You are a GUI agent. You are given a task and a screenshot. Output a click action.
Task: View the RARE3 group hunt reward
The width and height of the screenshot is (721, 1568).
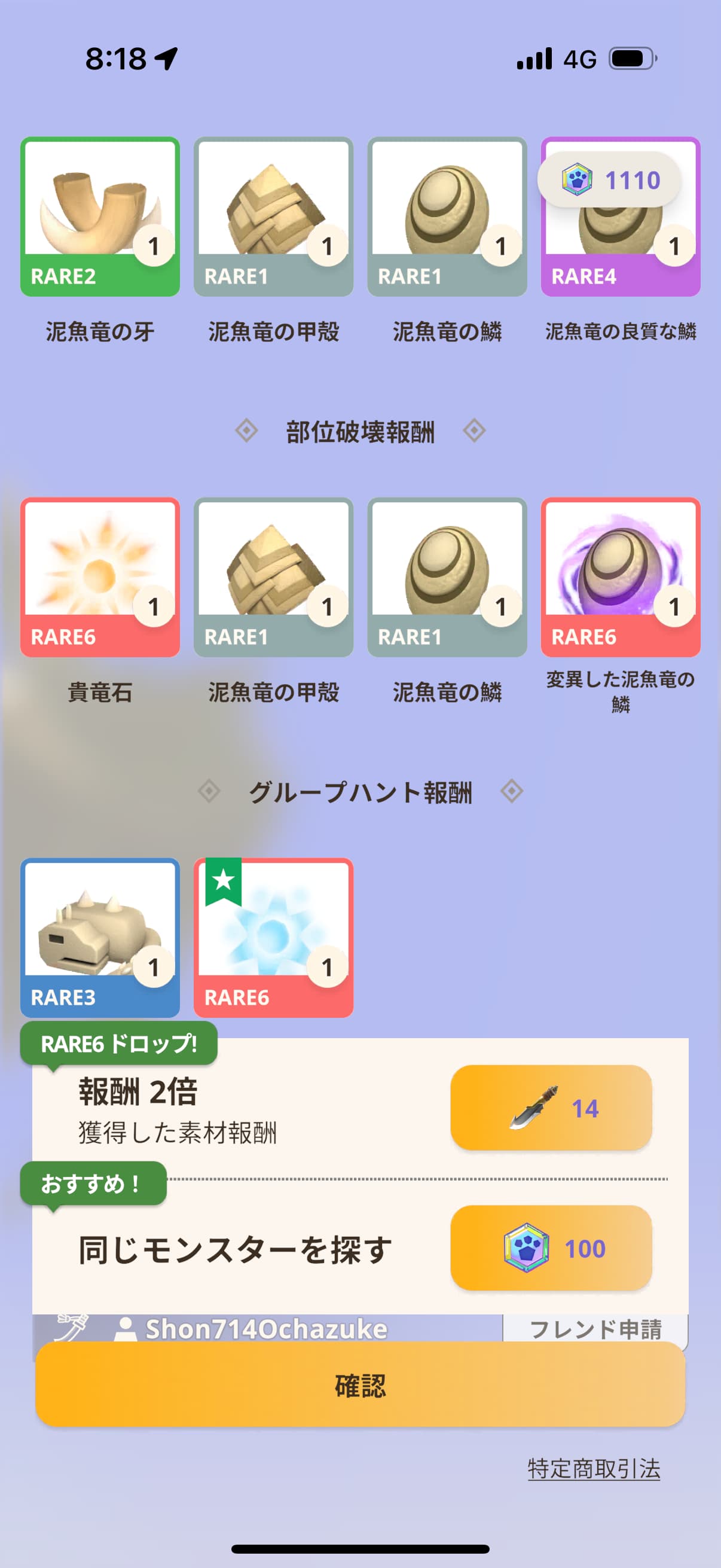(100, 938)
